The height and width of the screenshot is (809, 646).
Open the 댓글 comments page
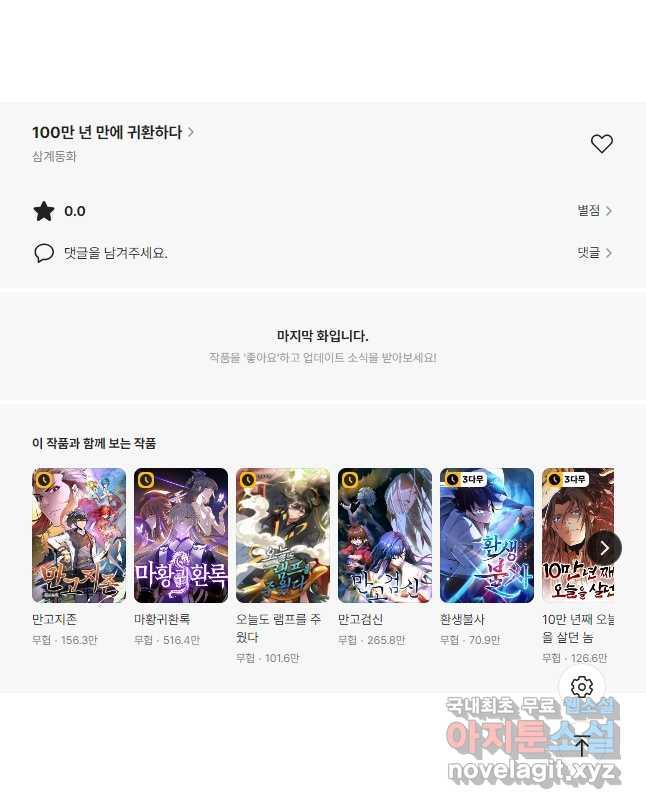[x=594, y=253]
